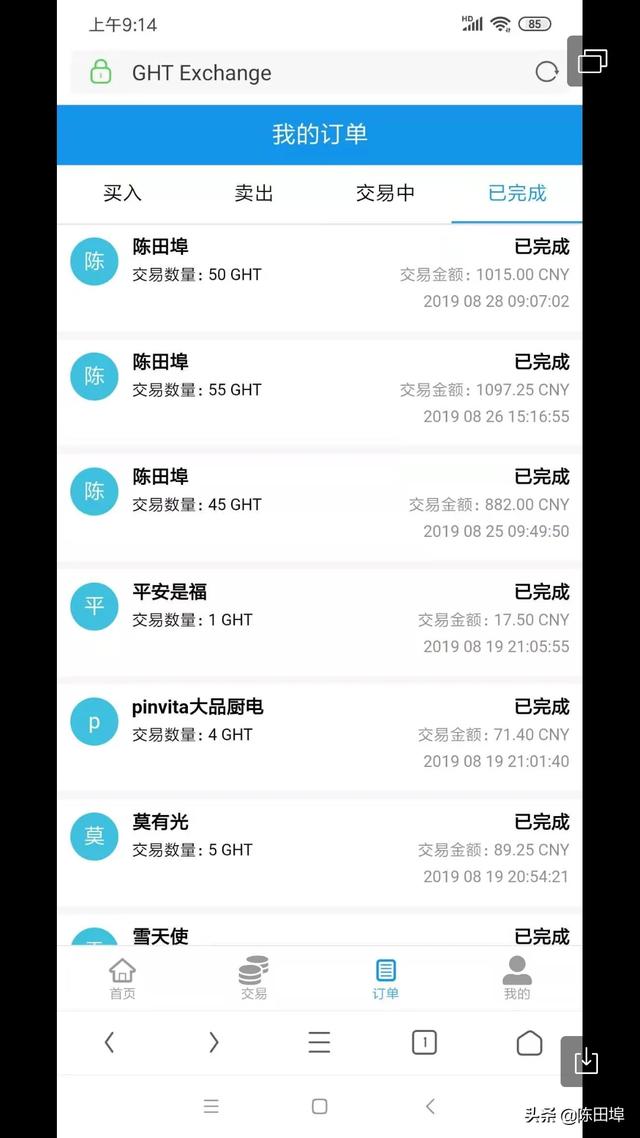Select the 已完成 tab
Viewport: 640px width, 1138px height.
click(517, 193)
